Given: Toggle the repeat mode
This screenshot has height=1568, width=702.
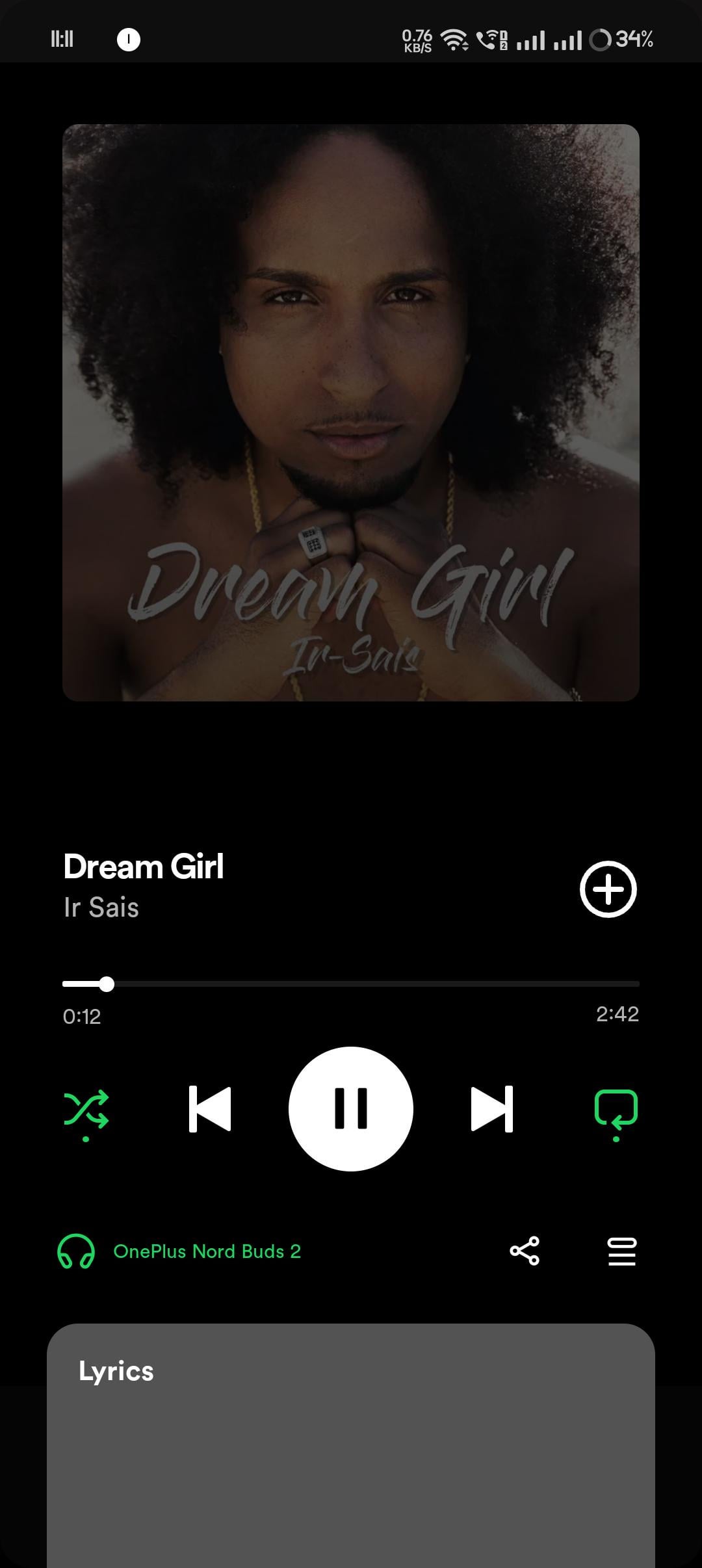Looking at the screenshot, I should point(616,1109).
